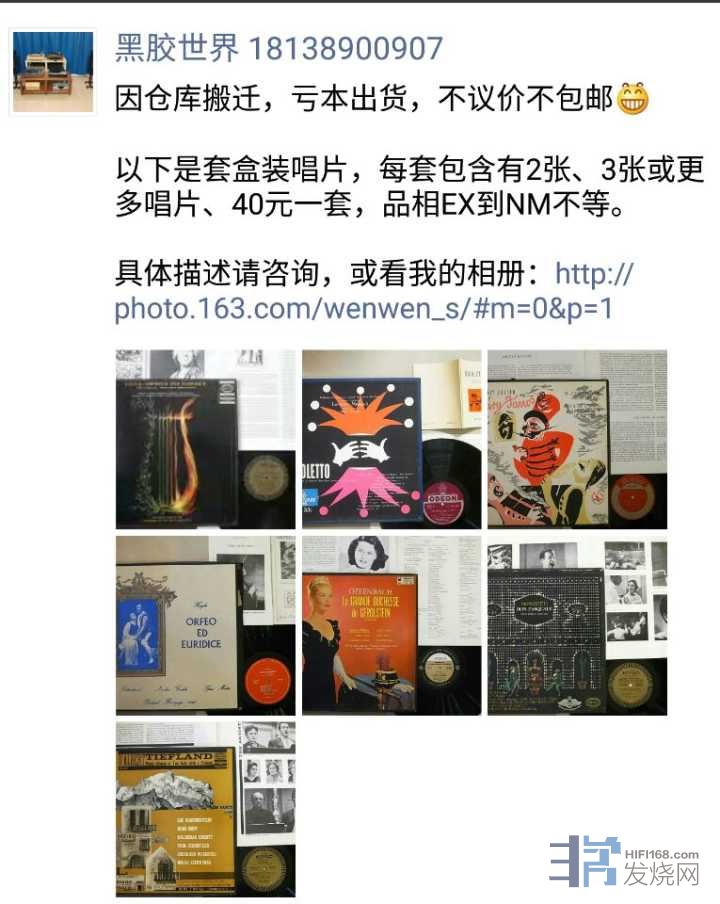Open the clown-cover boxed set photo
The width and height of the screenshot is (720, 904).
click(x=577, y=438)
